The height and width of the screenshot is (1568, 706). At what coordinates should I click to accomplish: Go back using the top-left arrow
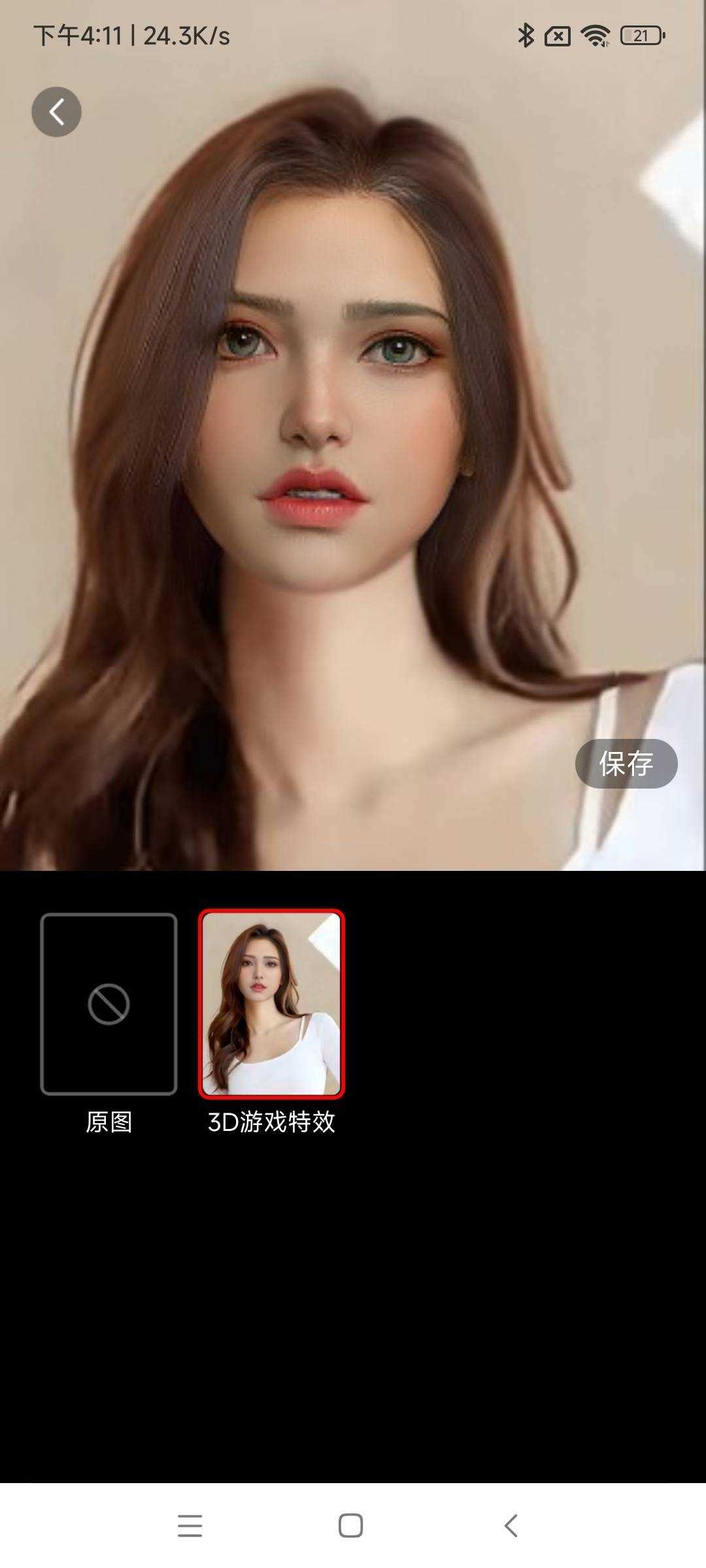point(56,112)
